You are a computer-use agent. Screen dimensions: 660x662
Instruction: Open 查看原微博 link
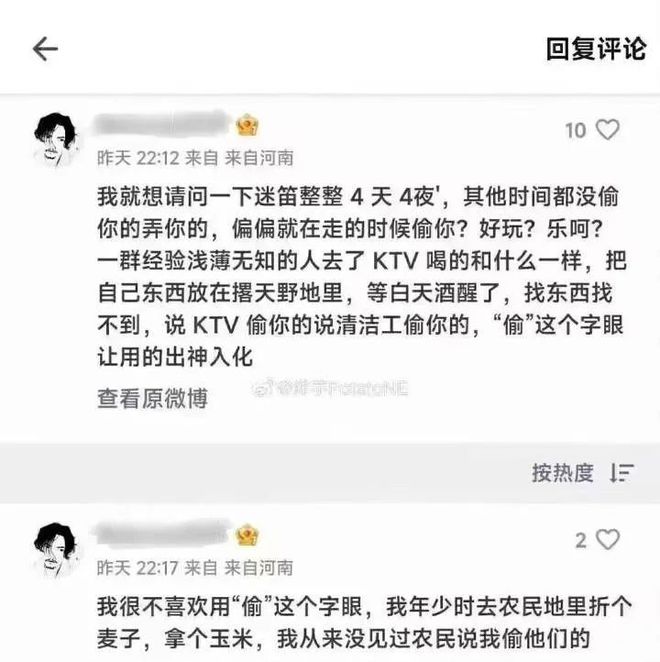click(152, 398)
